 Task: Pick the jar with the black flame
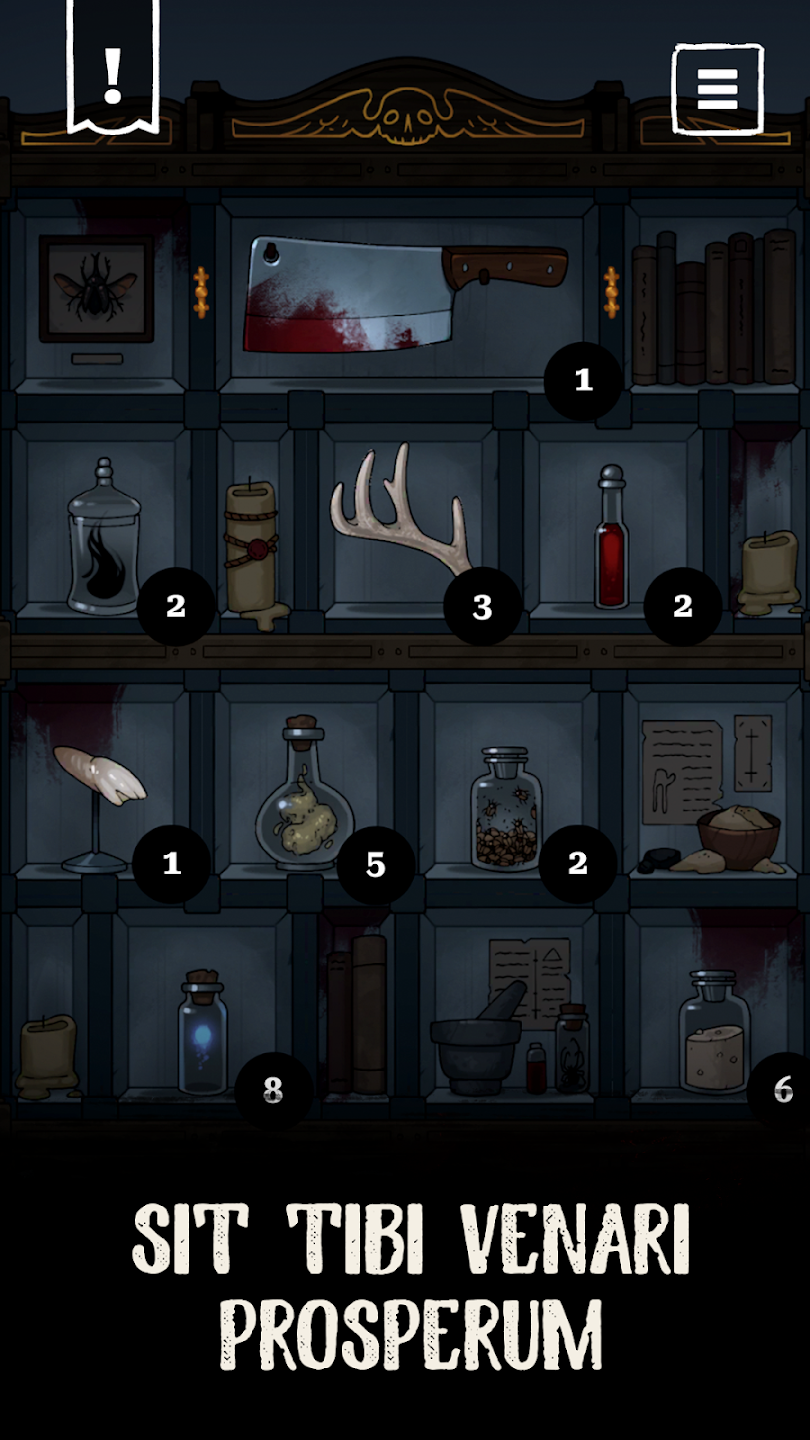pos(103,540)
